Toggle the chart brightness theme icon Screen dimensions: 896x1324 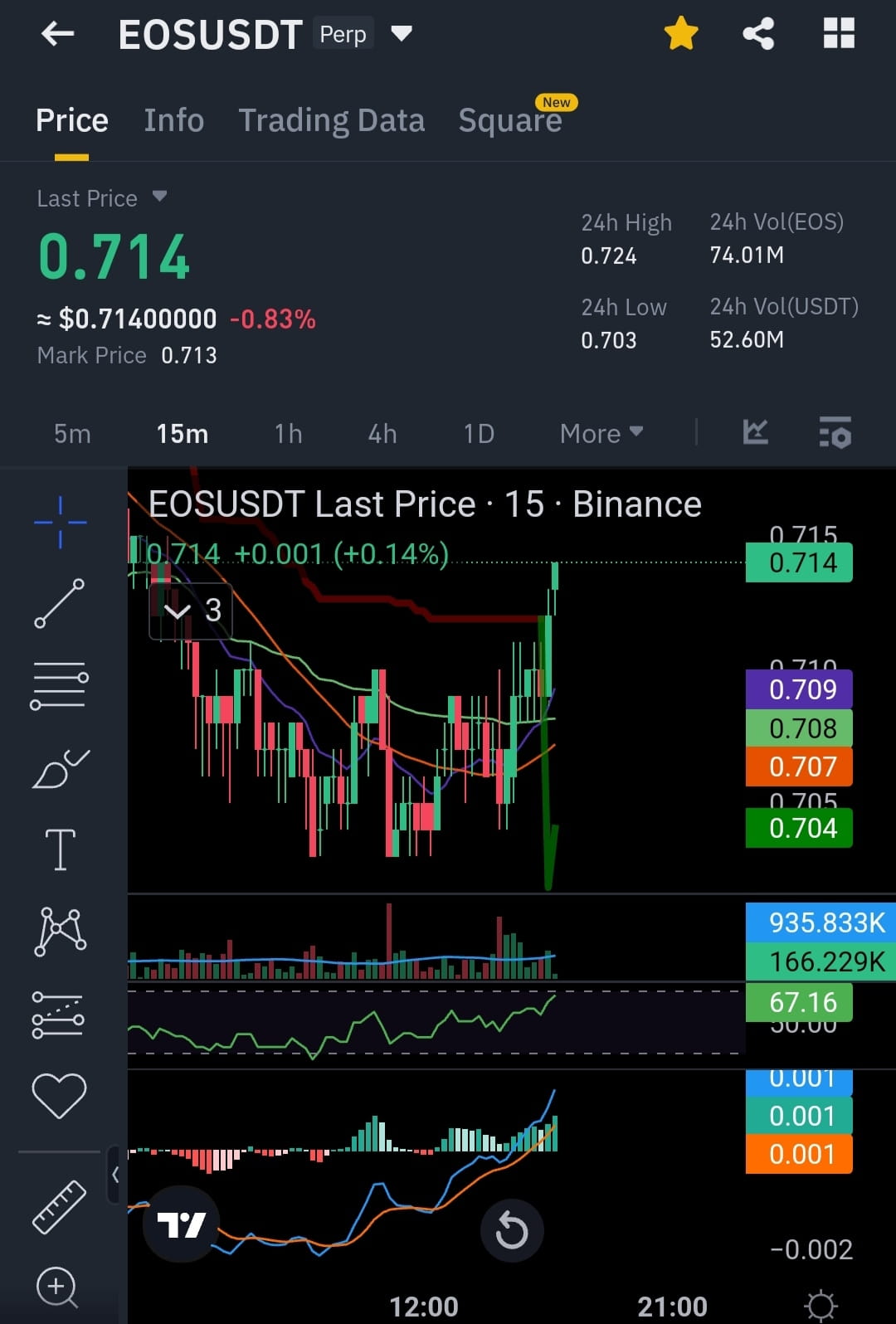point(820,1304)
